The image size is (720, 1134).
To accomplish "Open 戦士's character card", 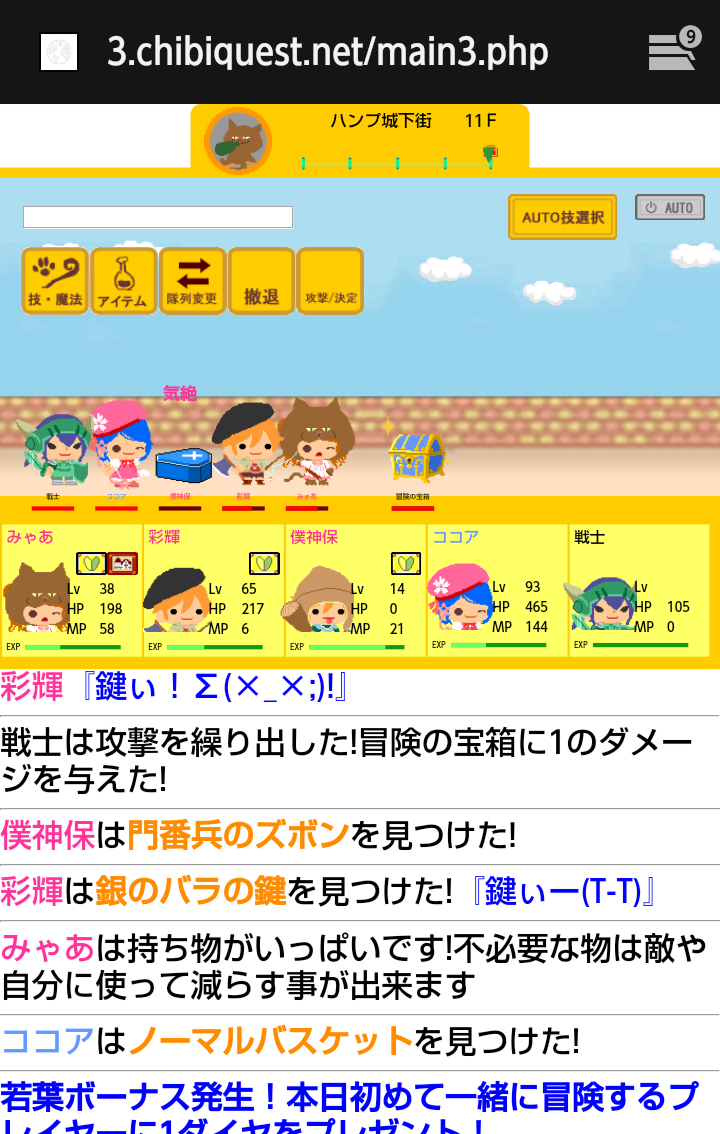I will (x=639, y=590).
